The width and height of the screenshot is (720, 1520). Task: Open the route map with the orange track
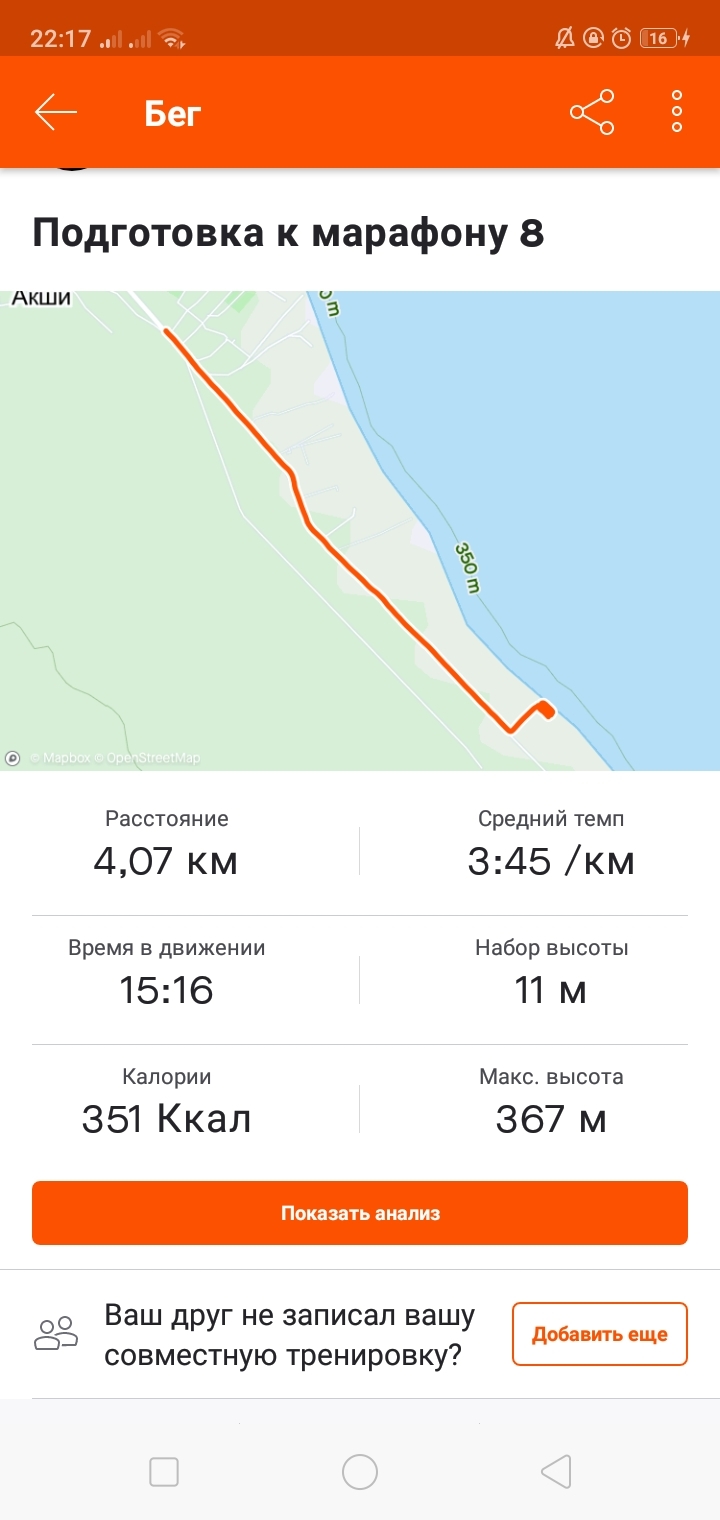point(360,530)
